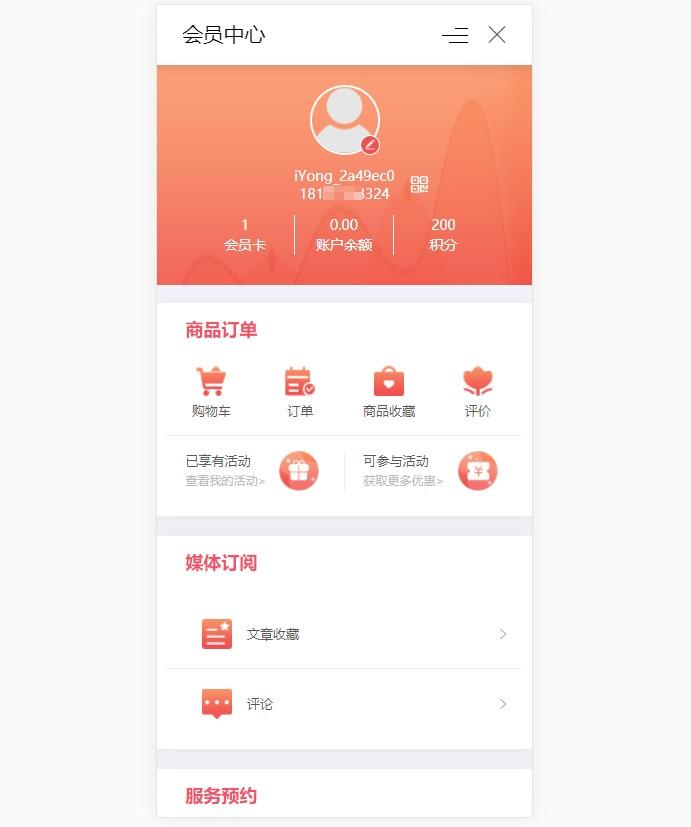Select 已享有活动 to view my activities
Screen dimensions: 691x827
[x=252, y=471]
